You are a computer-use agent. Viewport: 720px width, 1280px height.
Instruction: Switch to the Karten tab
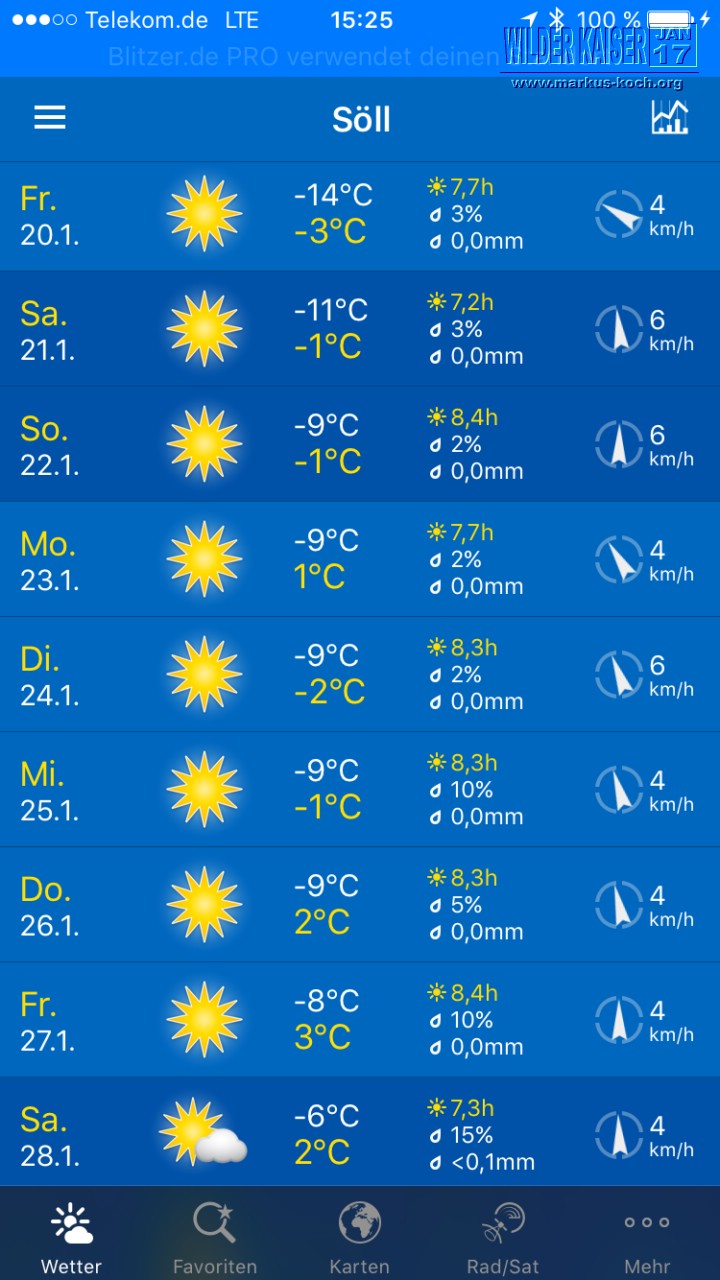tap(359, 1236)
